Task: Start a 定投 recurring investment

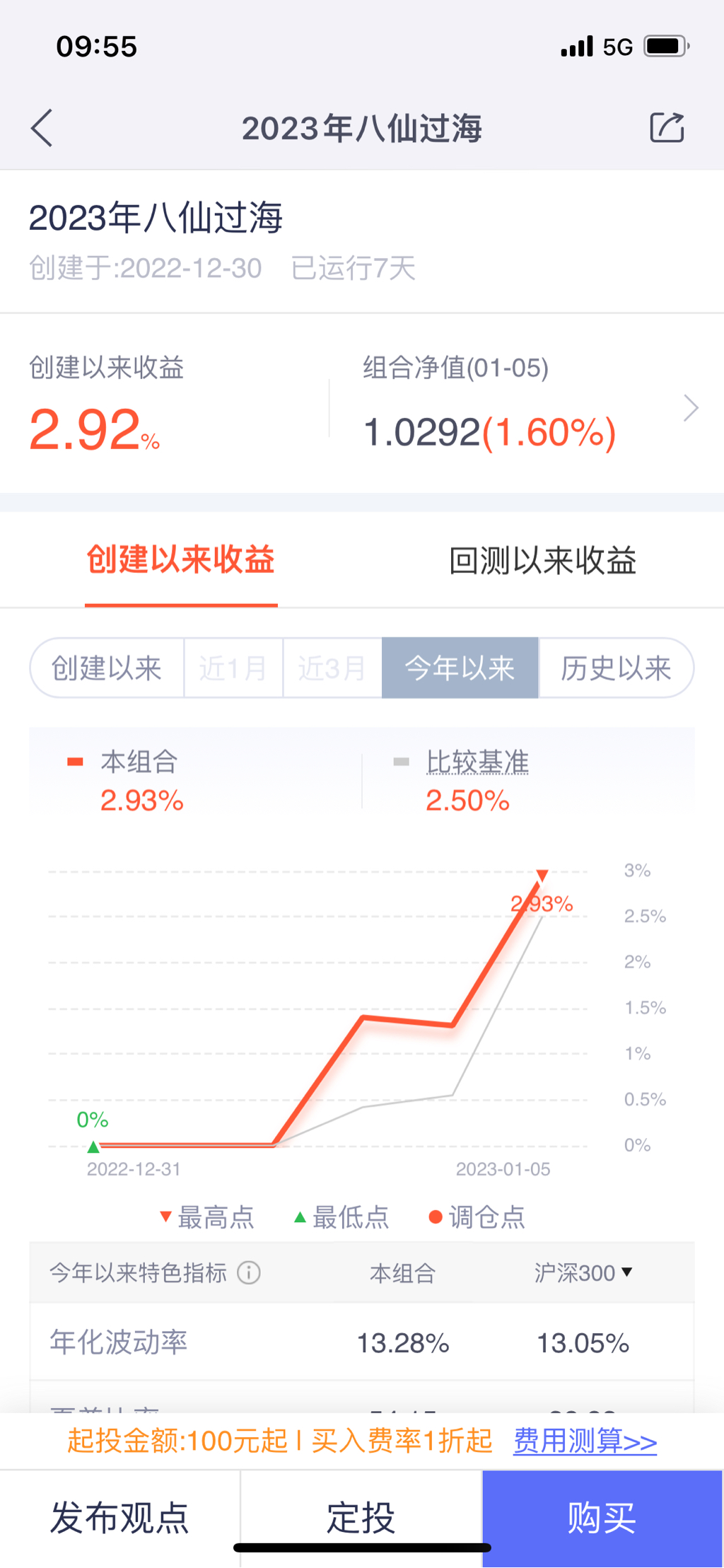Action: click(361, 1518)
